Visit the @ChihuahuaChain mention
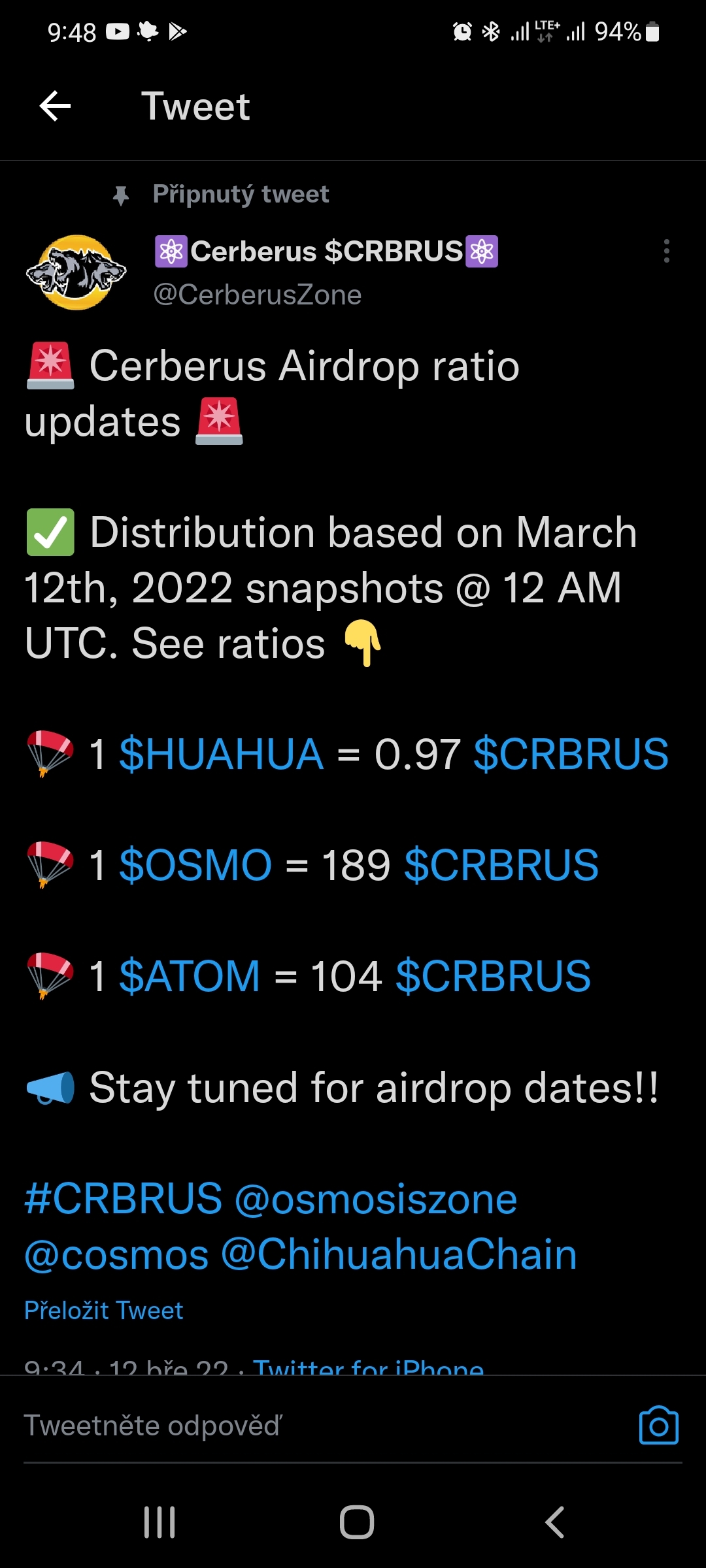 pyautogui.click(x=399, y=1255)
